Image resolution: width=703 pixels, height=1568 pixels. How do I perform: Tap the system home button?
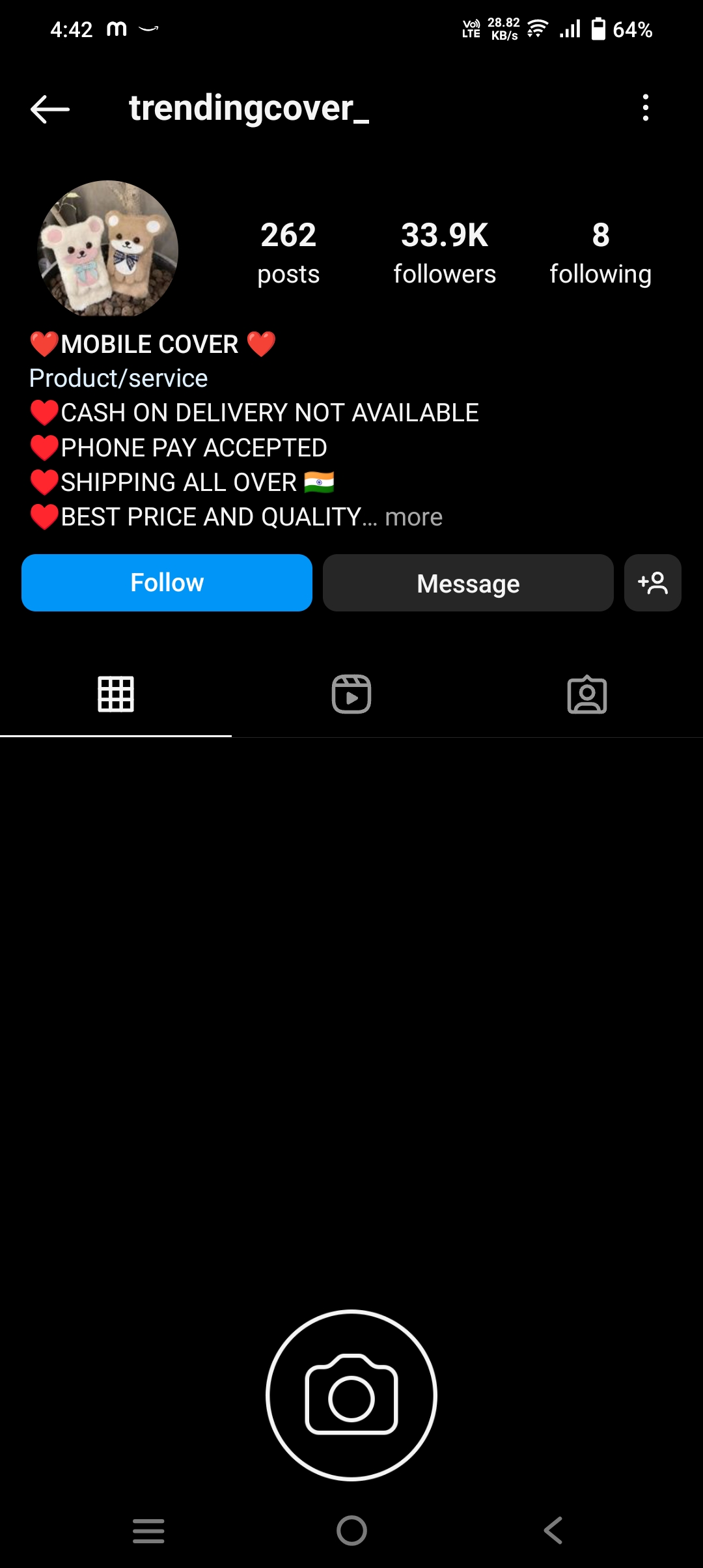coord(351,1530)
